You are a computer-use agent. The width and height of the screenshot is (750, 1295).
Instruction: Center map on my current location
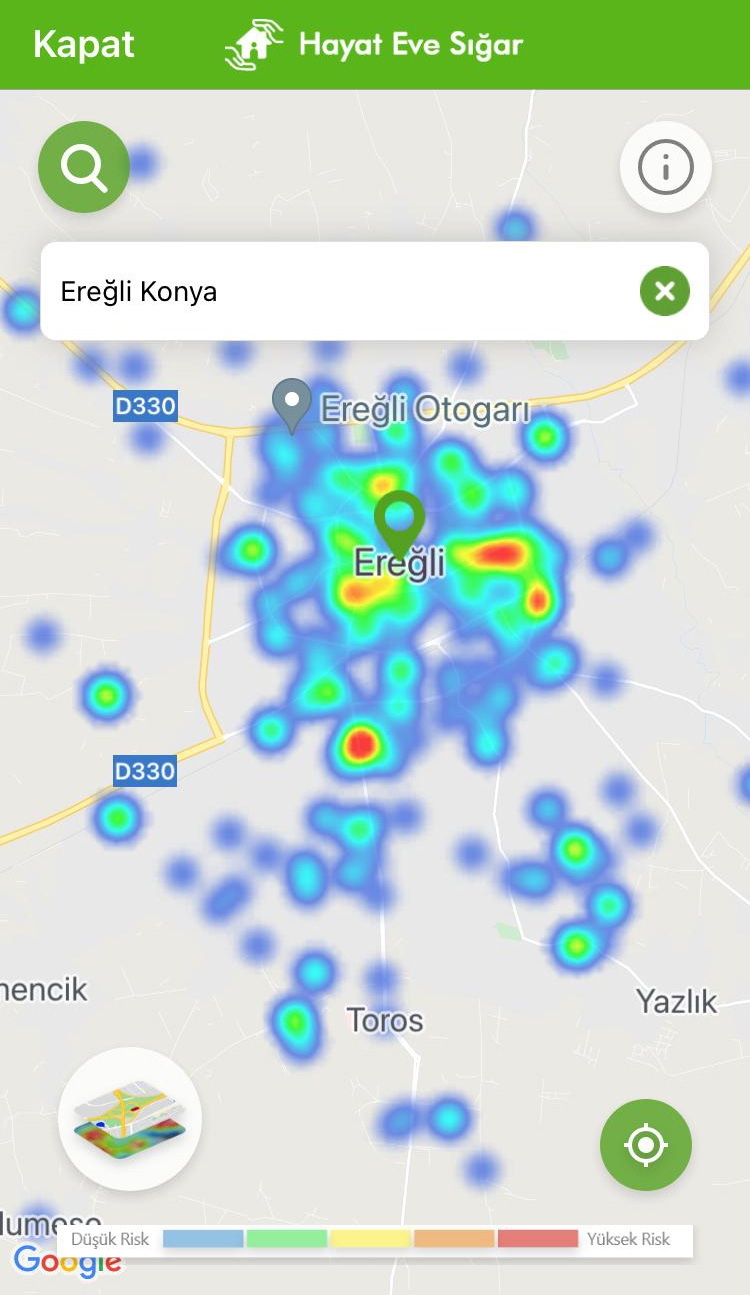click(645, 1144)
